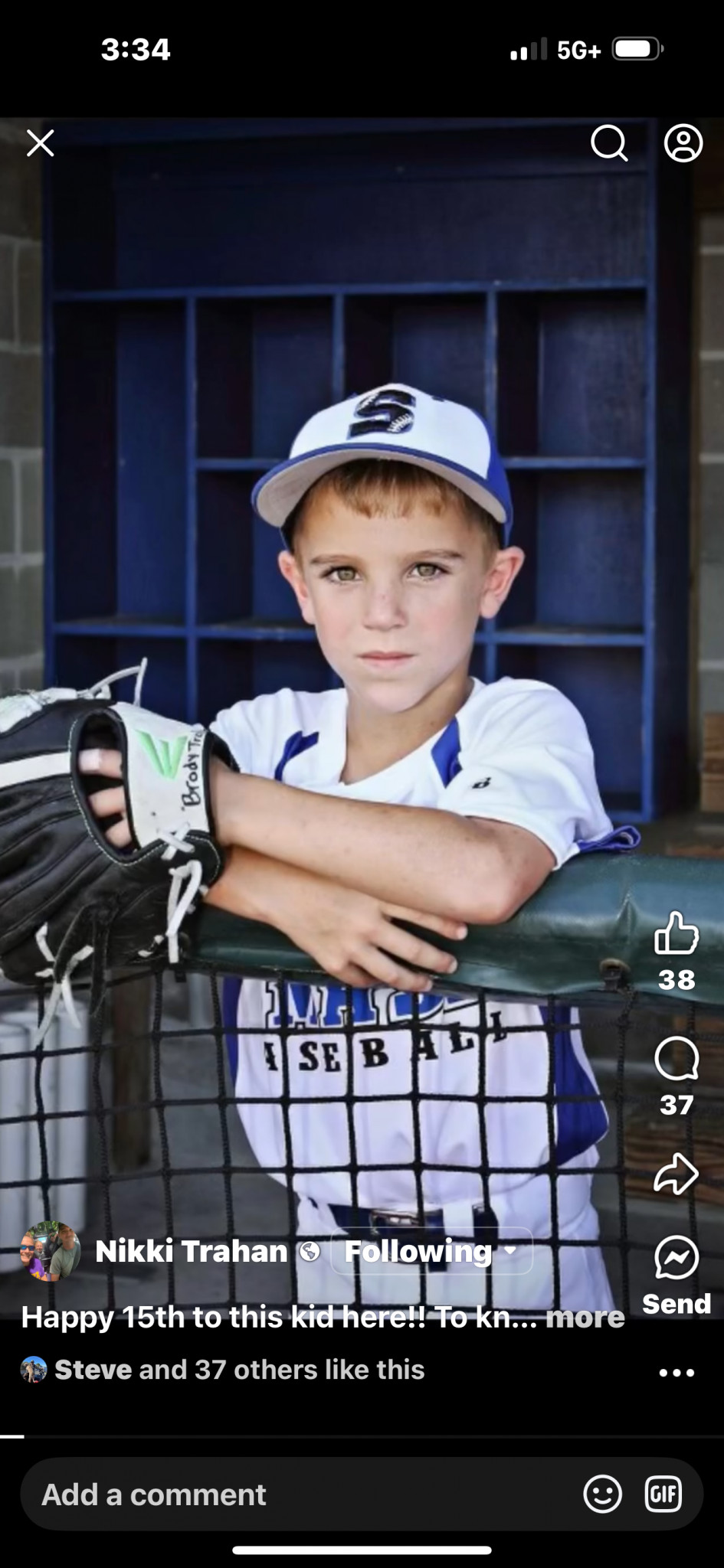The image size is (724, 1568).
Task: Open Nikki Trahan's profile
Action: [x=191, y=1252]
